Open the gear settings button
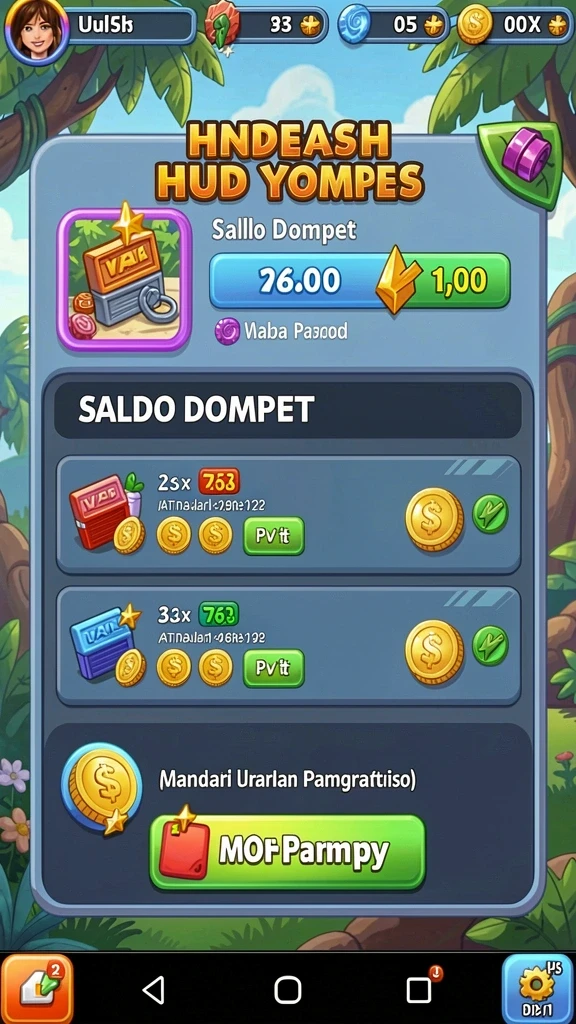Screen dimensions: 576x1024 click(539, 989)
